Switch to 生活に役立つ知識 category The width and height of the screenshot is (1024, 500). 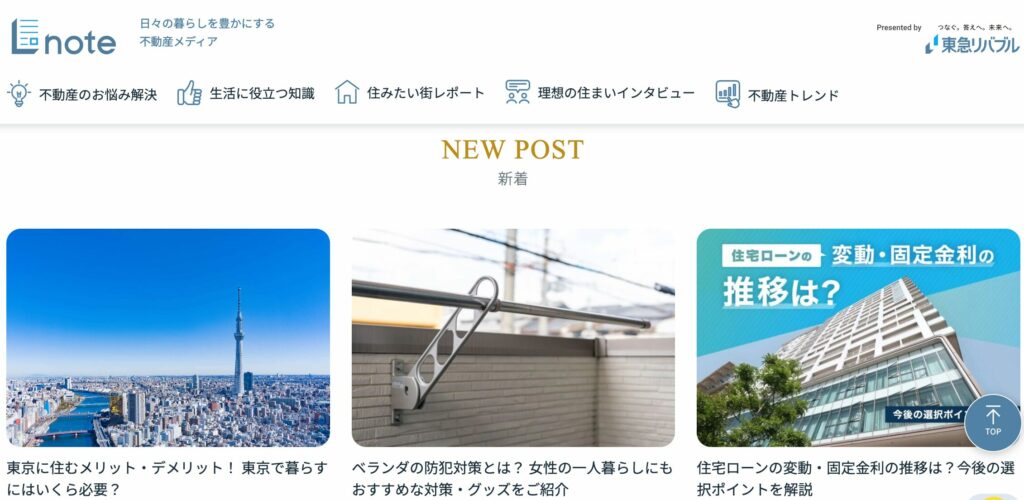(246, 93)
